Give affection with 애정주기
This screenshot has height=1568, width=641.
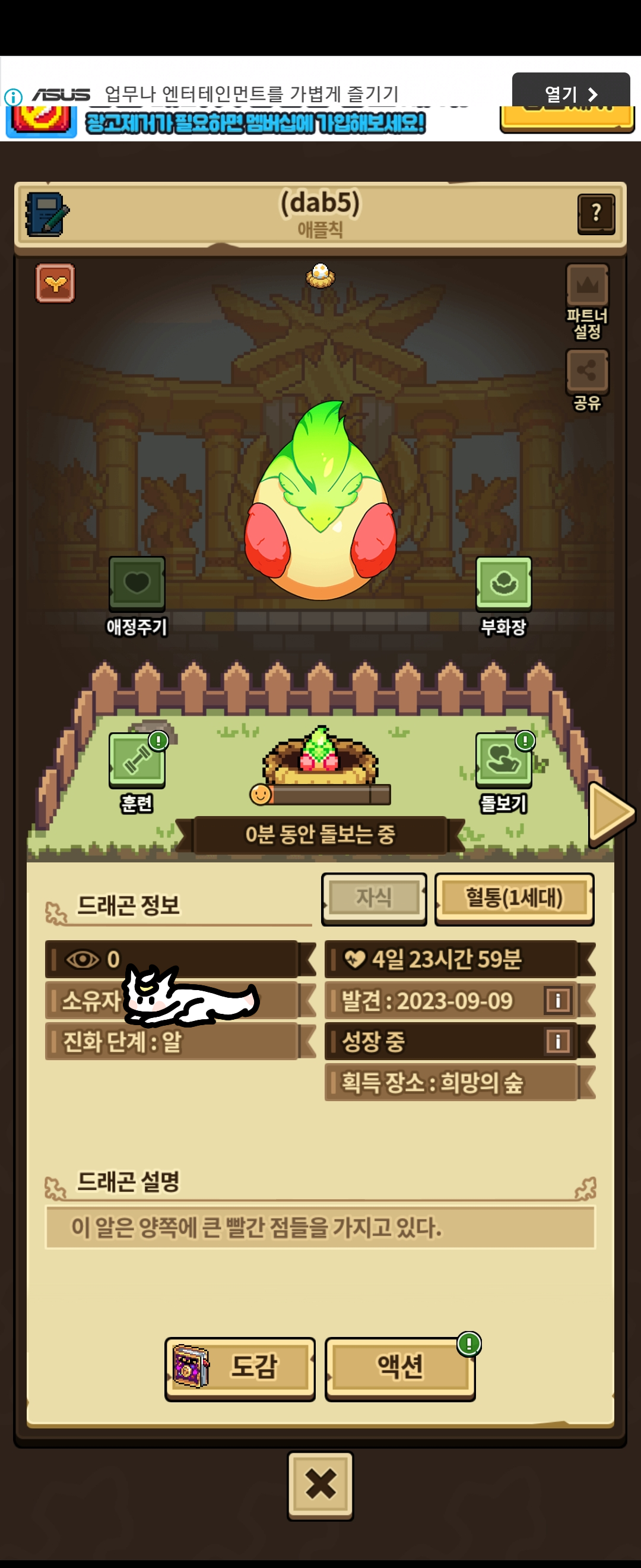coord(137,584)
